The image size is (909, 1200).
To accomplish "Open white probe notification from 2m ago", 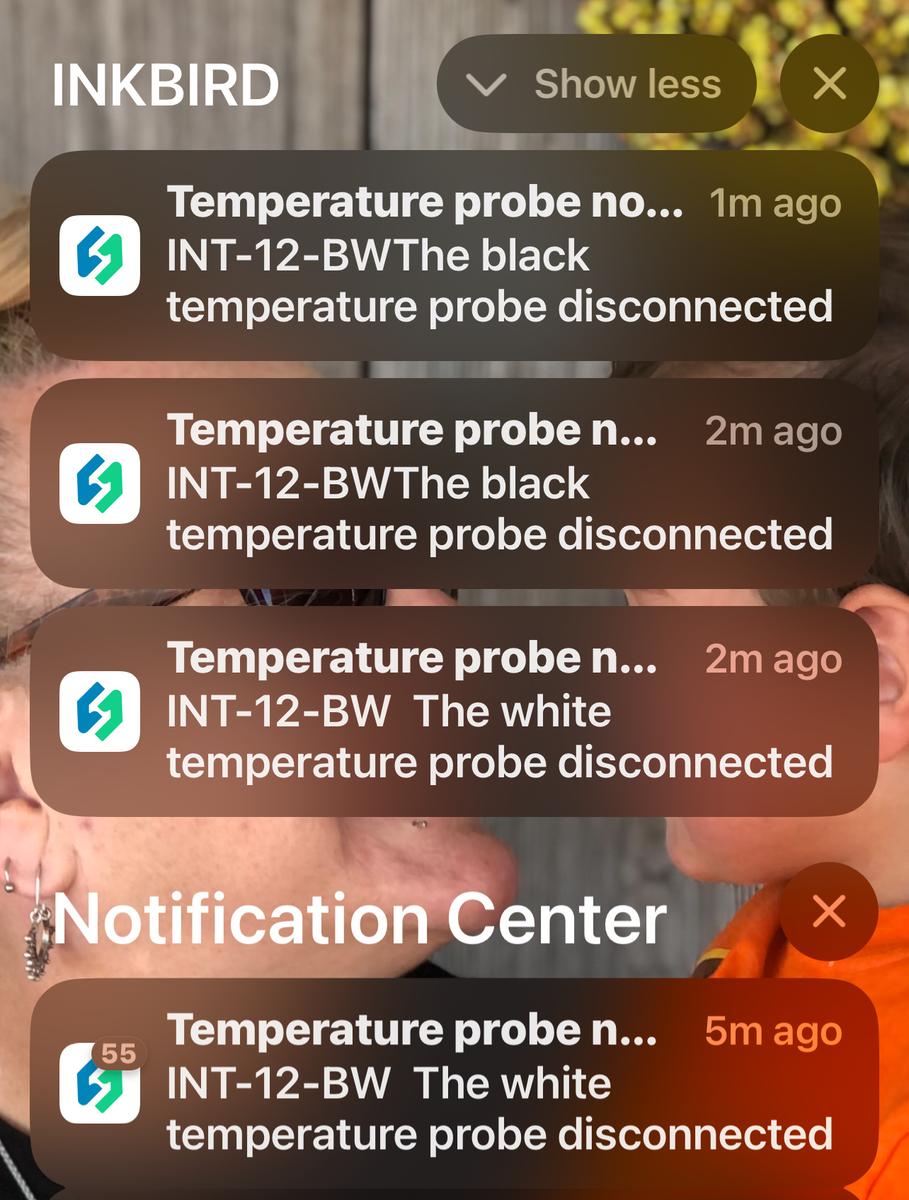I will click(x=454, y=712).
